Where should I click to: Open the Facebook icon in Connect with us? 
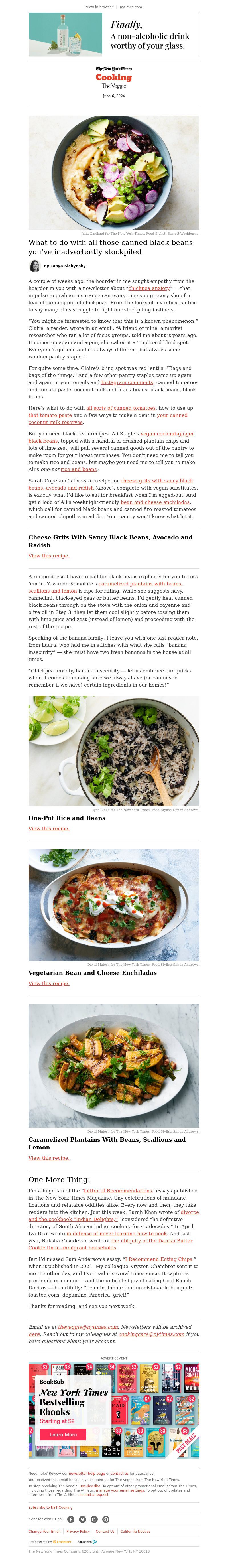click(x=71, y=1519)
